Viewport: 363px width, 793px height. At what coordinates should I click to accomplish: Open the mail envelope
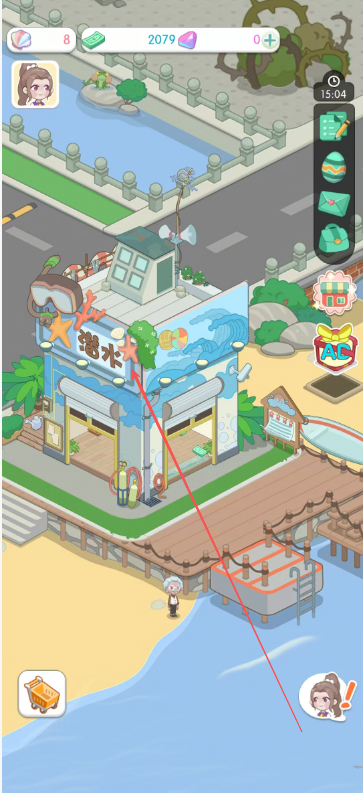334,203
